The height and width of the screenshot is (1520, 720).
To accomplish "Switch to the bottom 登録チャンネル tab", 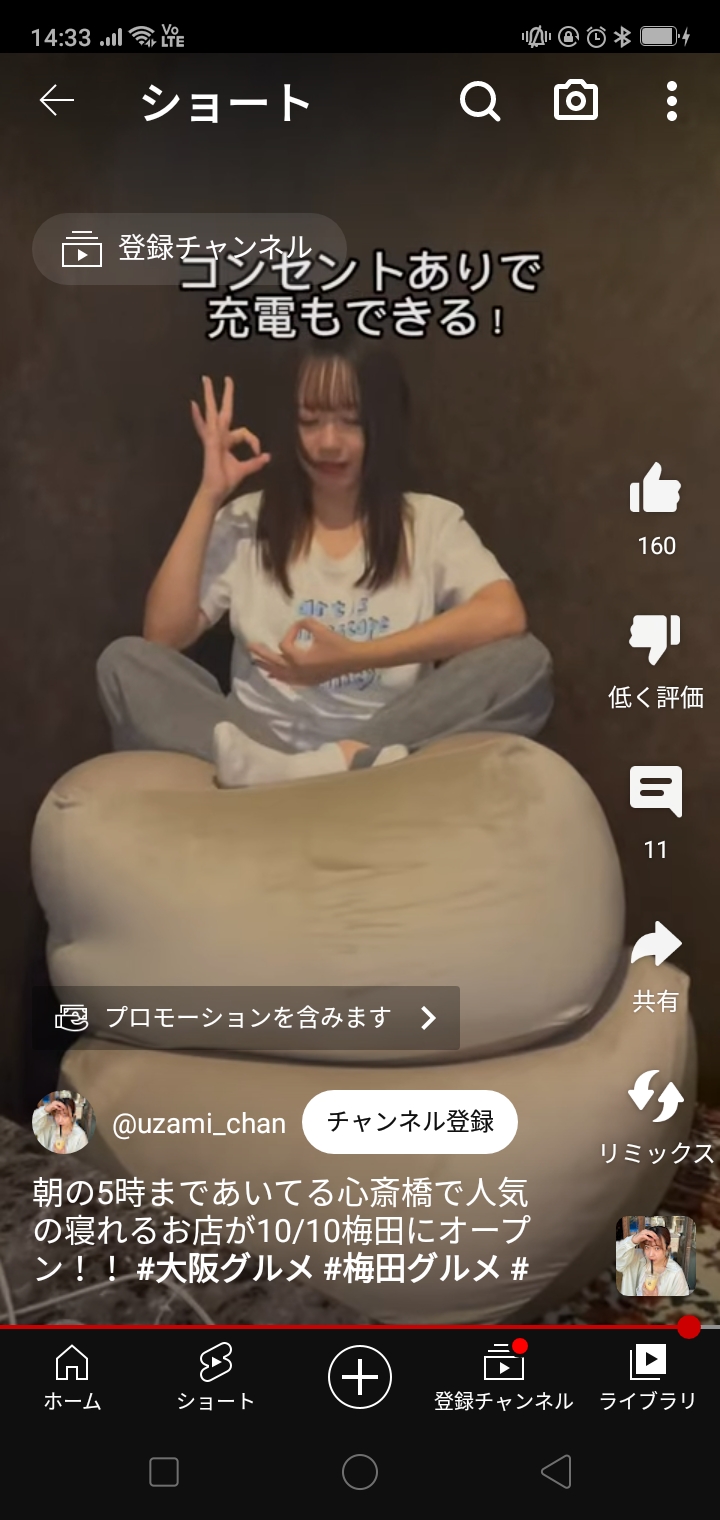I will tap(504, 1378).
